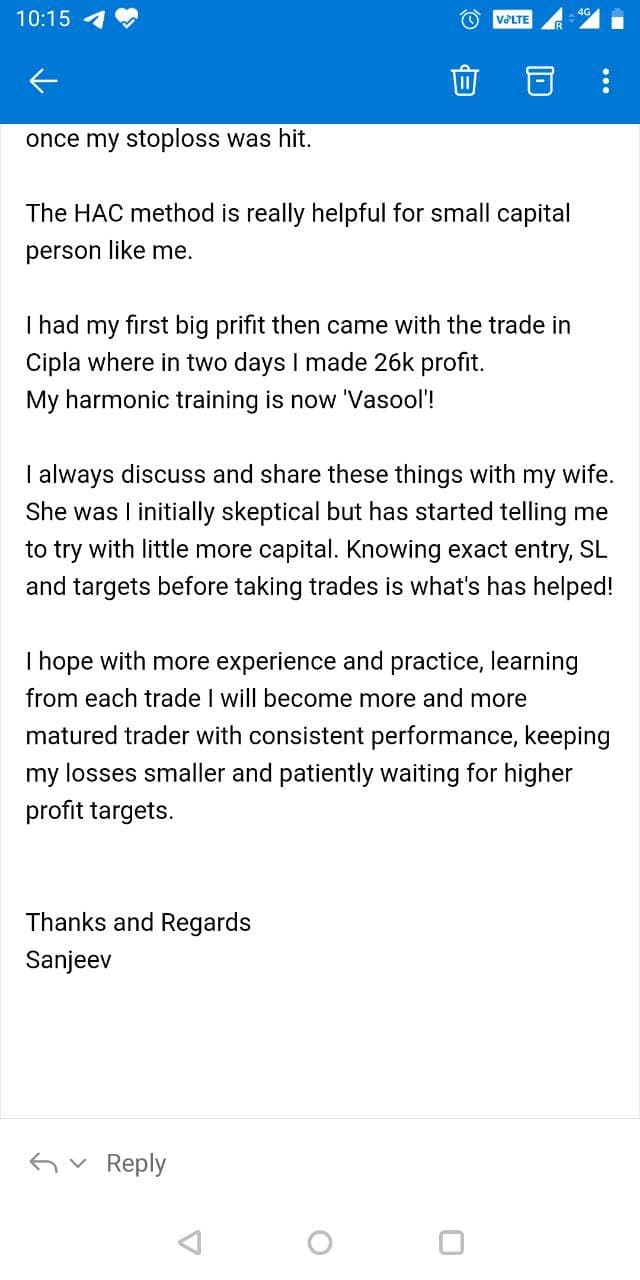Open the recent apps view
Screen dimensions: 640x1280
point(451,1242)
